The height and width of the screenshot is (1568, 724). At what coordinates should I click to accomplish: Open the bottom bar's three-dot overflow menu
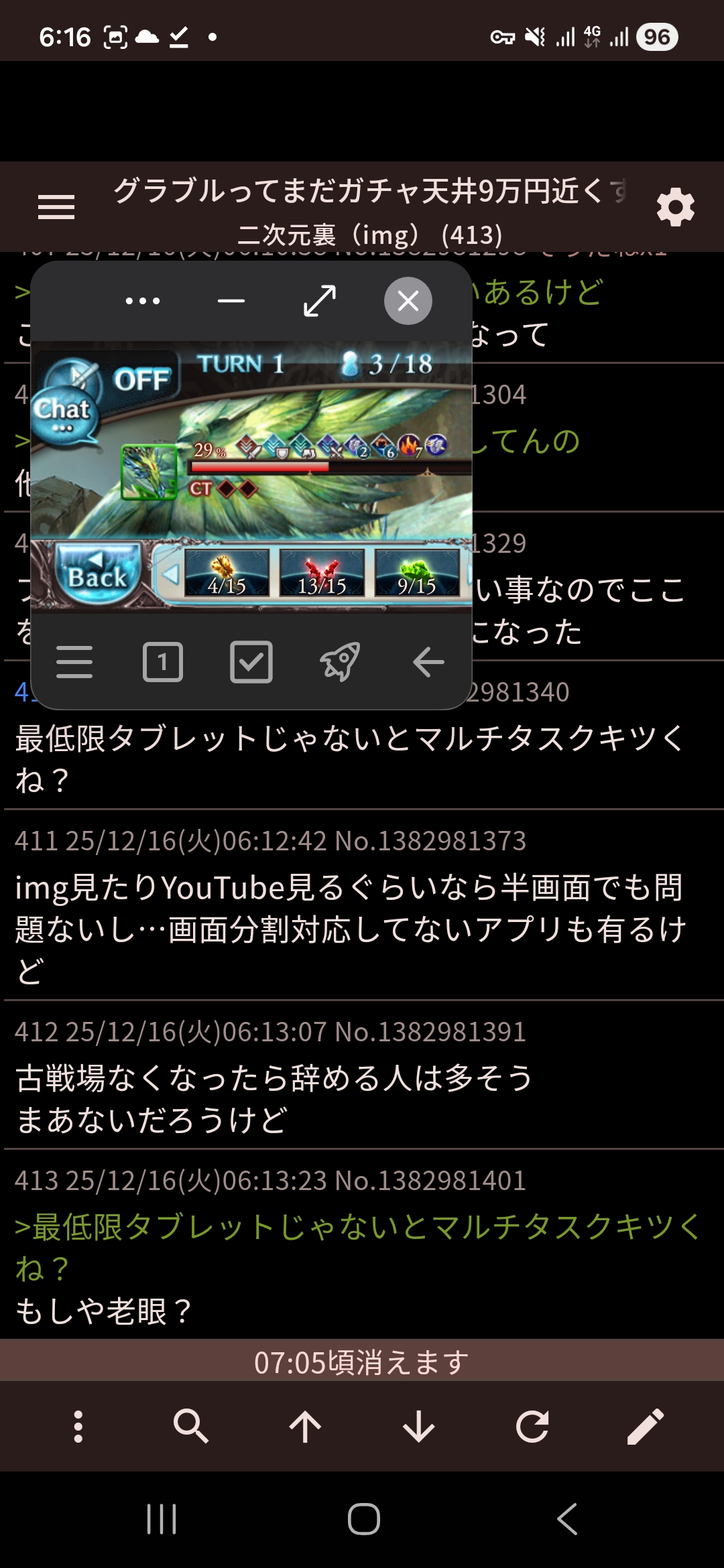pos(78,1426)
